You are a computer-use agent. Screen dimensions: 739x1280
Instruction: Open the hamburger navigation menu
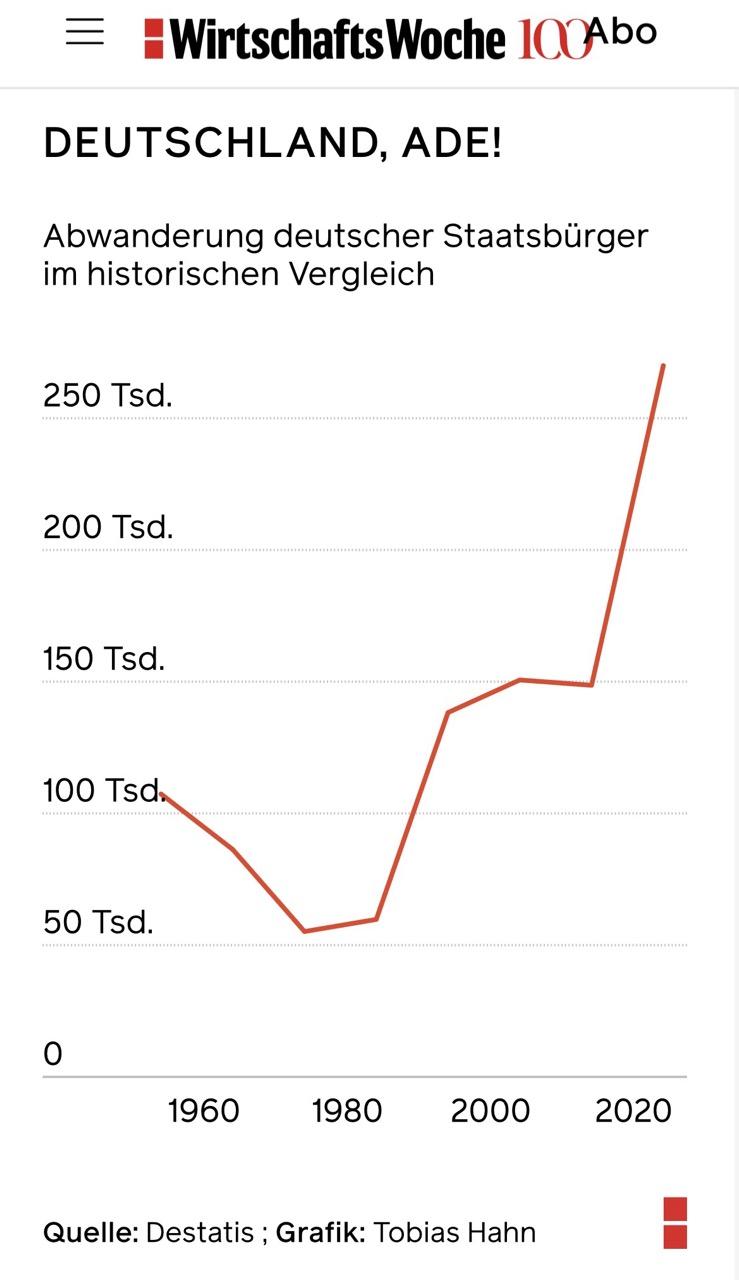[85, 32]
